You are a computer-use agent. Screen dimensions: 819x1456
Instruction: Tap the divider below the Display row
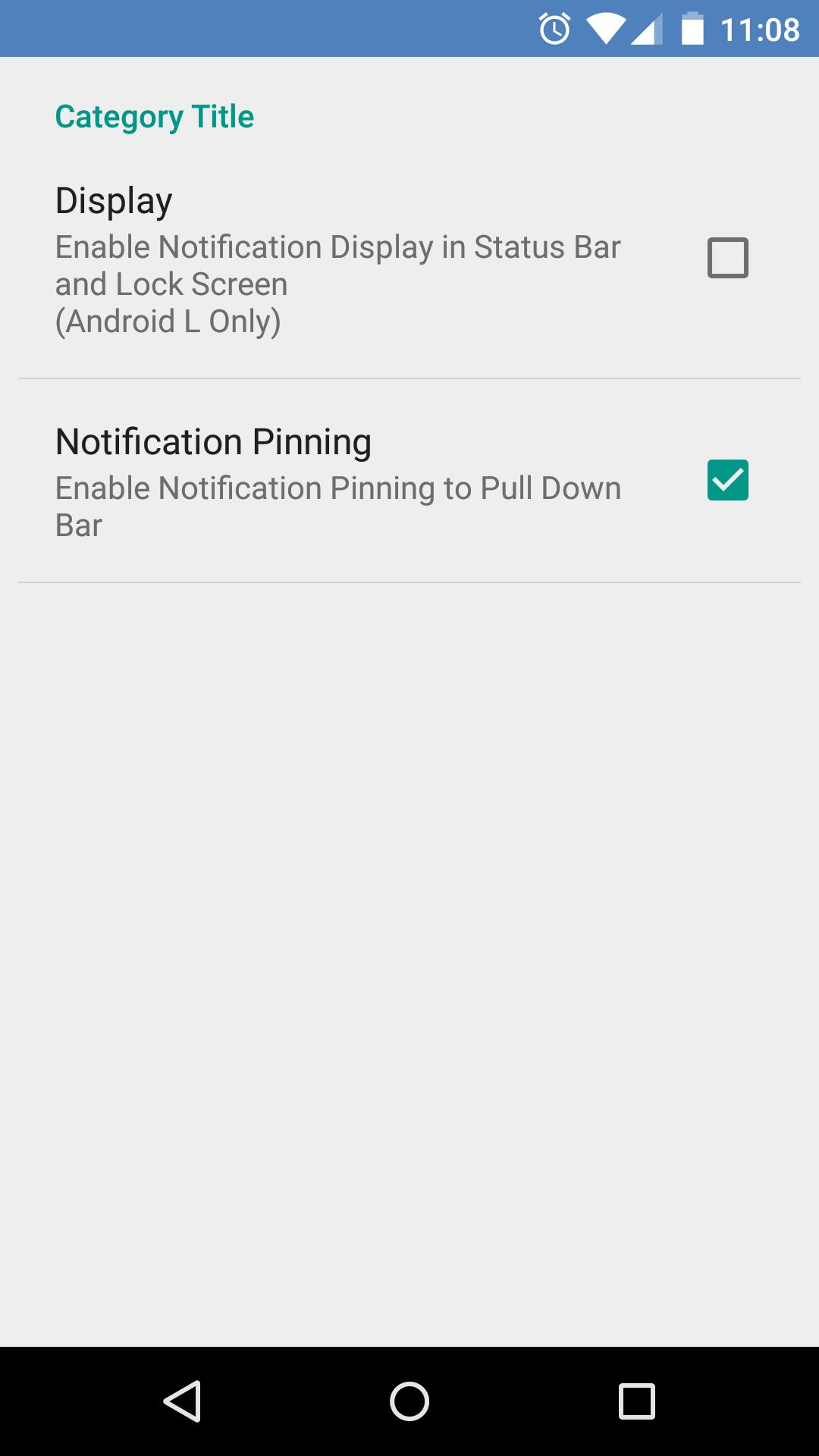point(409,377)
